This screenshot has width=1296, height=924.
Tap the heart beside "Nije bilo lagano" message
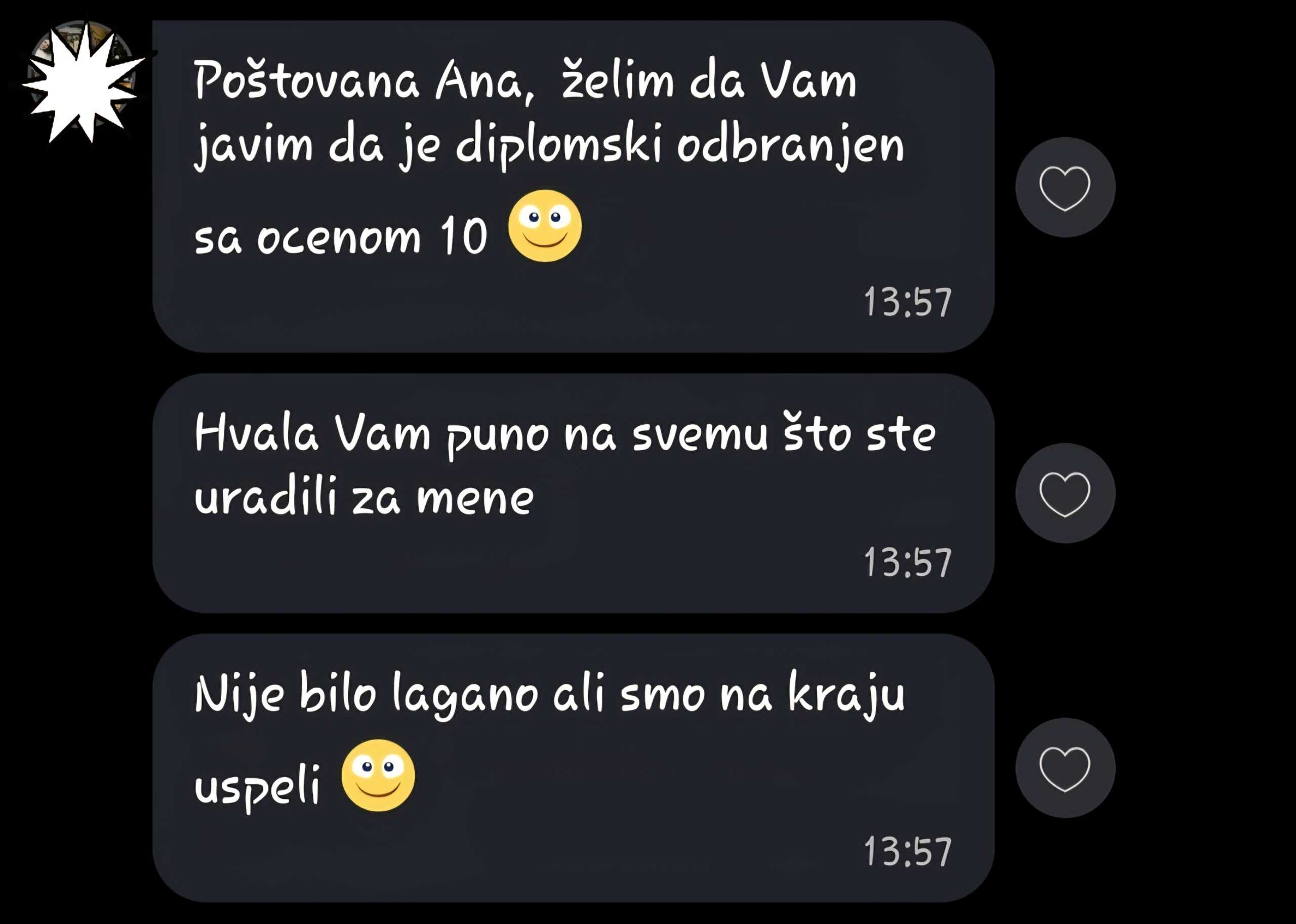pos(1065,768)
